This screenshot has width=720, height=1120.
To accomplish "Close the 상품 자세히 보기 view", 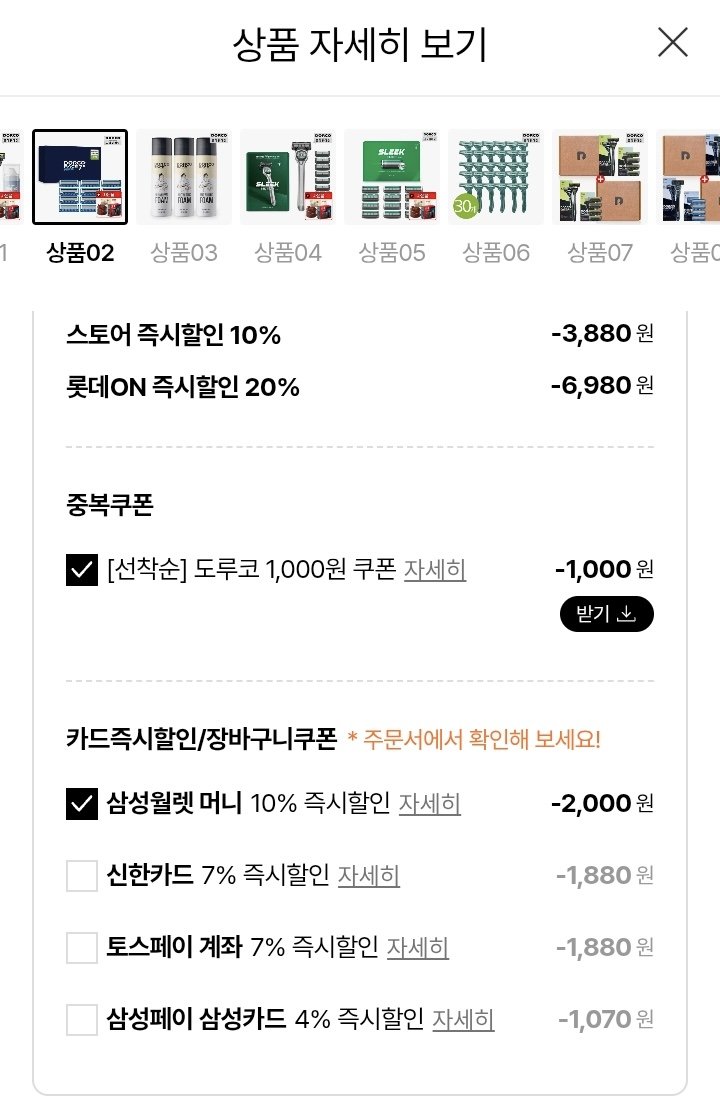I will pyautogui.click(x=673, y=43).
